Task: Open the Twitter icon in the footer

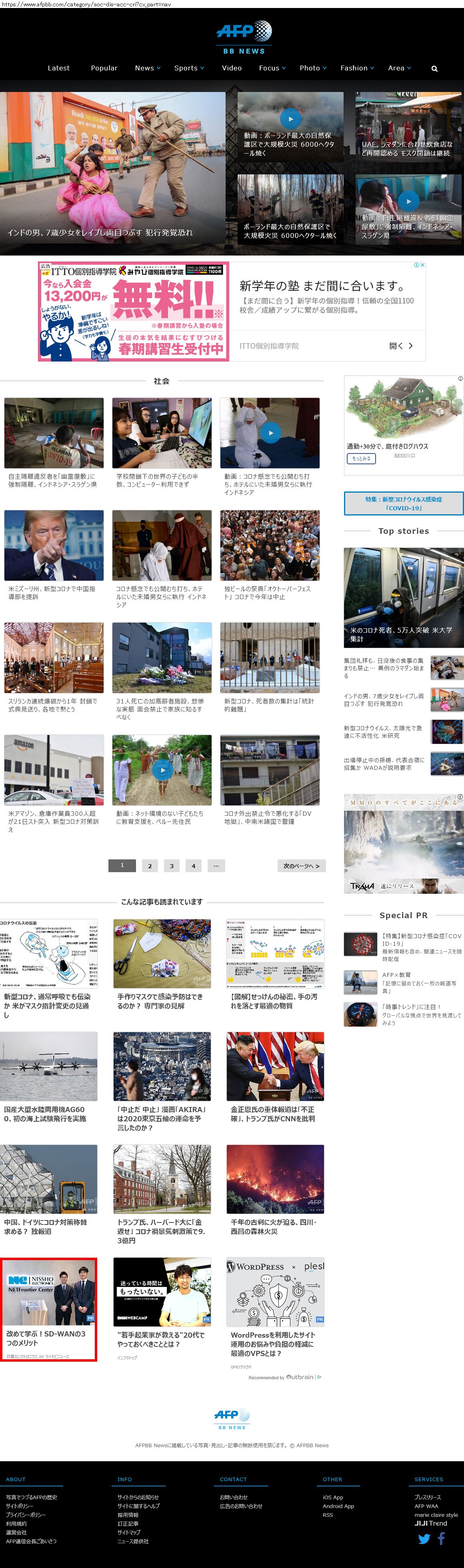Action: [x=424, y=1539]
